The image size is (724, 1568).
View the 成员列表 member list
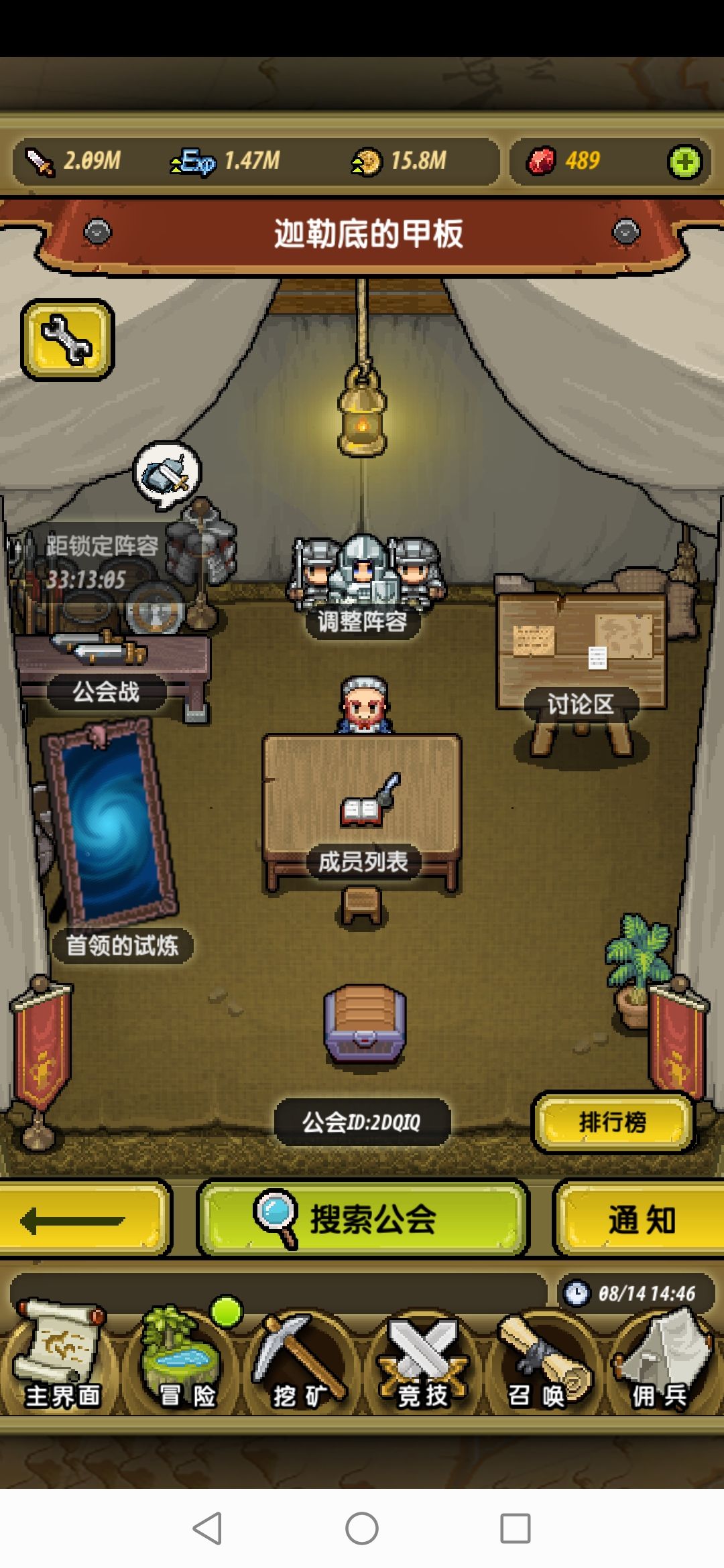pyautogui.click(x=363, y=861)
